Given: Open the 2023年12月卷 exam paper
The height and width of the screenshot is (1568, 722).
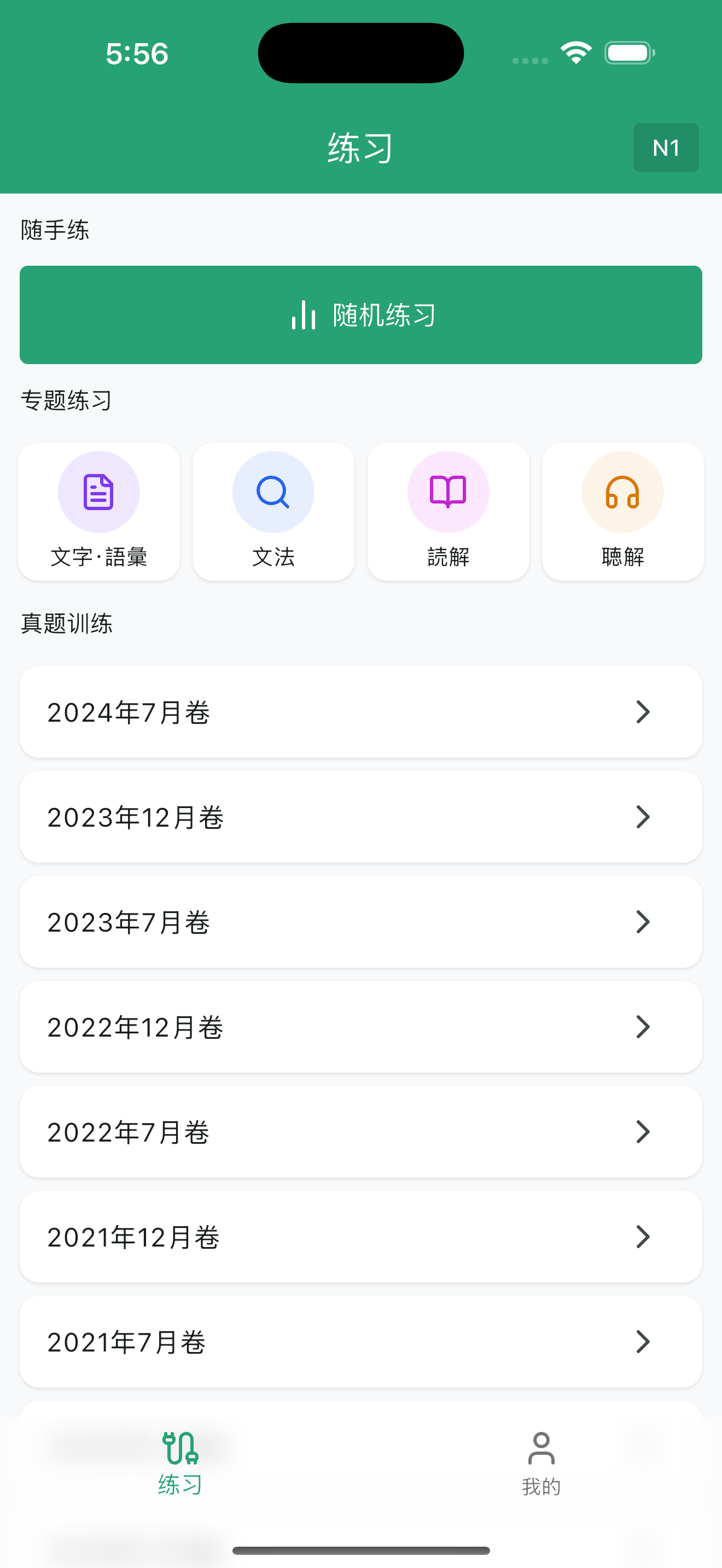Looking at the screenshot, I should [x=361, y=817].
